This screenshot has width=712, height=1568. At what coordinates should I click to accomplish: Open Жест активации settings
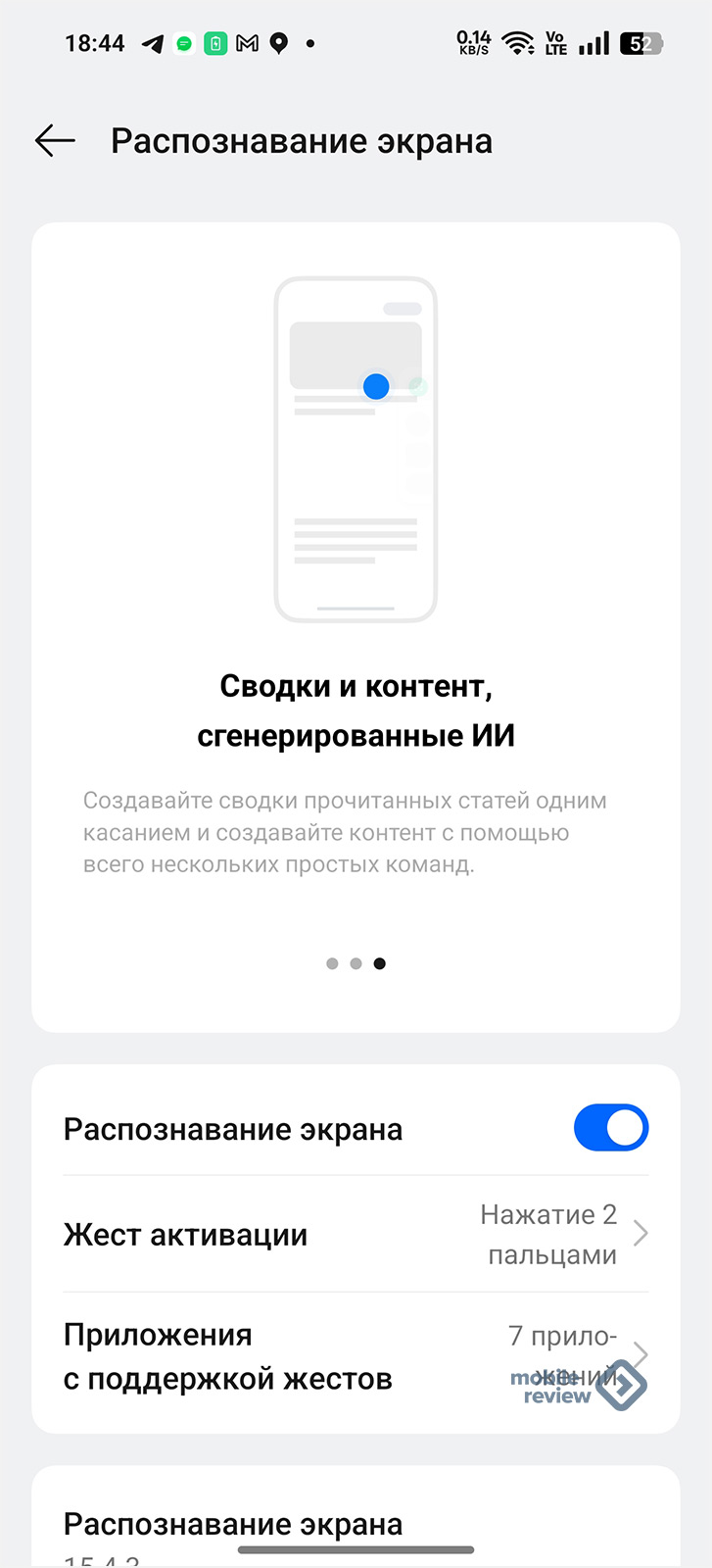click(x=356, y=1234)
